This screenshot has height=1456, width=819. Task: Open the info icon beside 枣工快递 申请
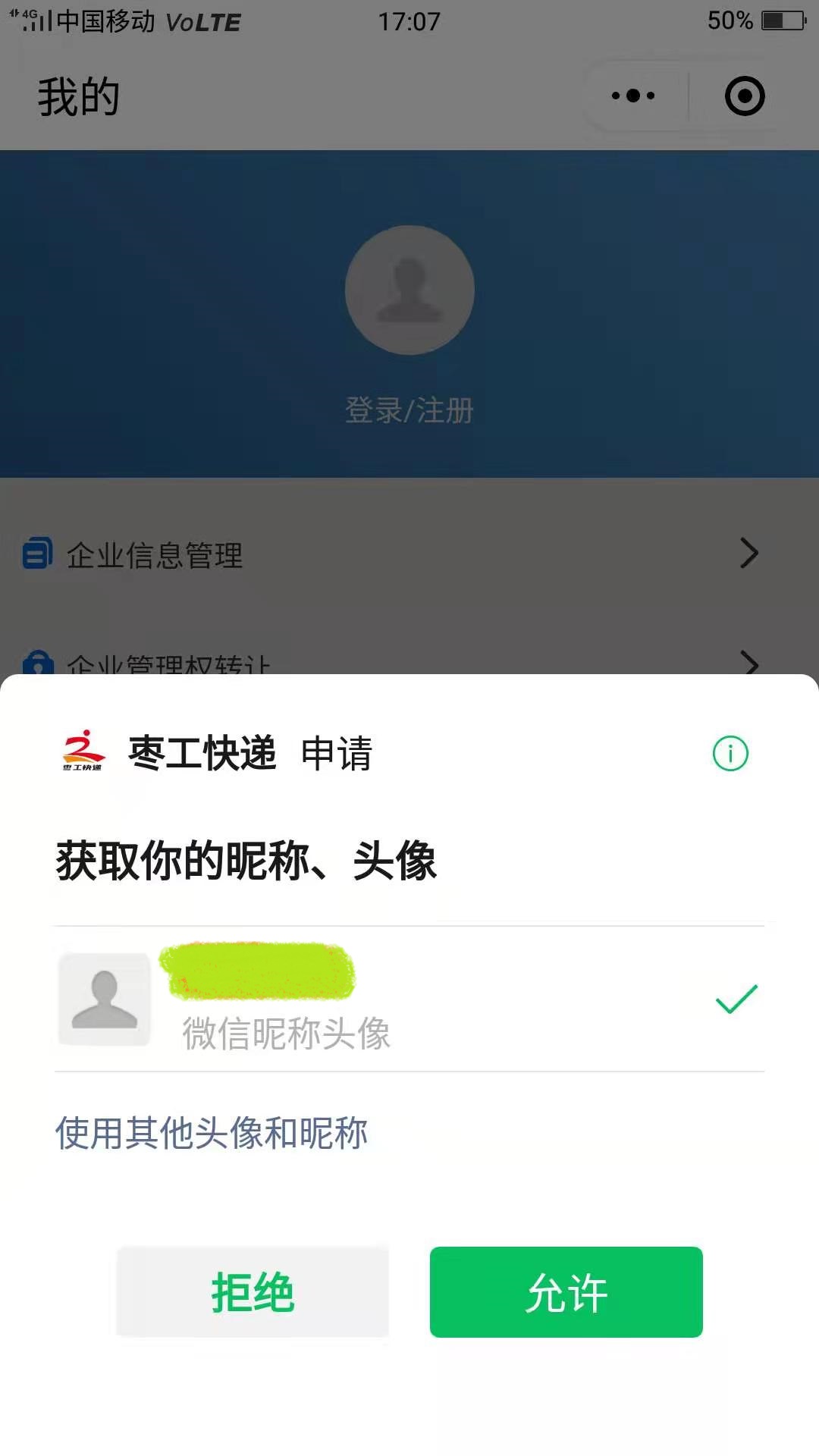tap(730, 753)
